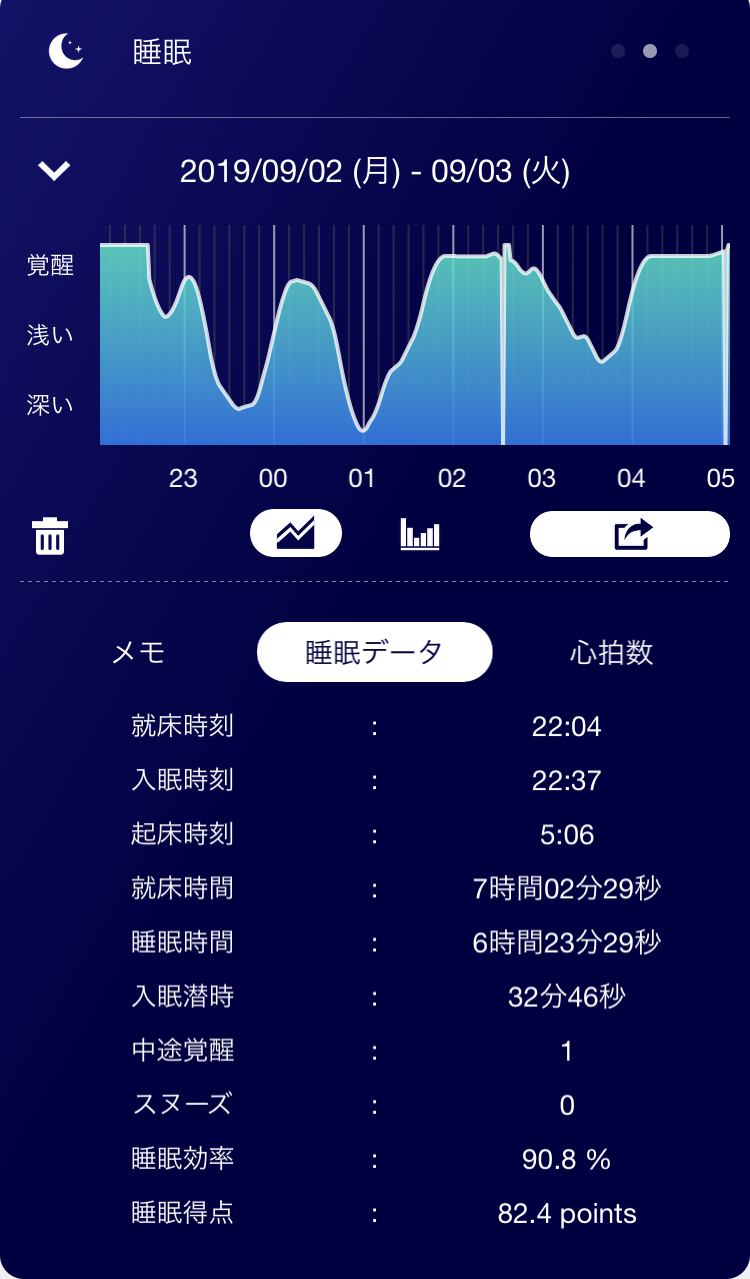Viewport: 750px width, 1279px height.
Task: Share the sleep report
Action: (x=630, y=534)
